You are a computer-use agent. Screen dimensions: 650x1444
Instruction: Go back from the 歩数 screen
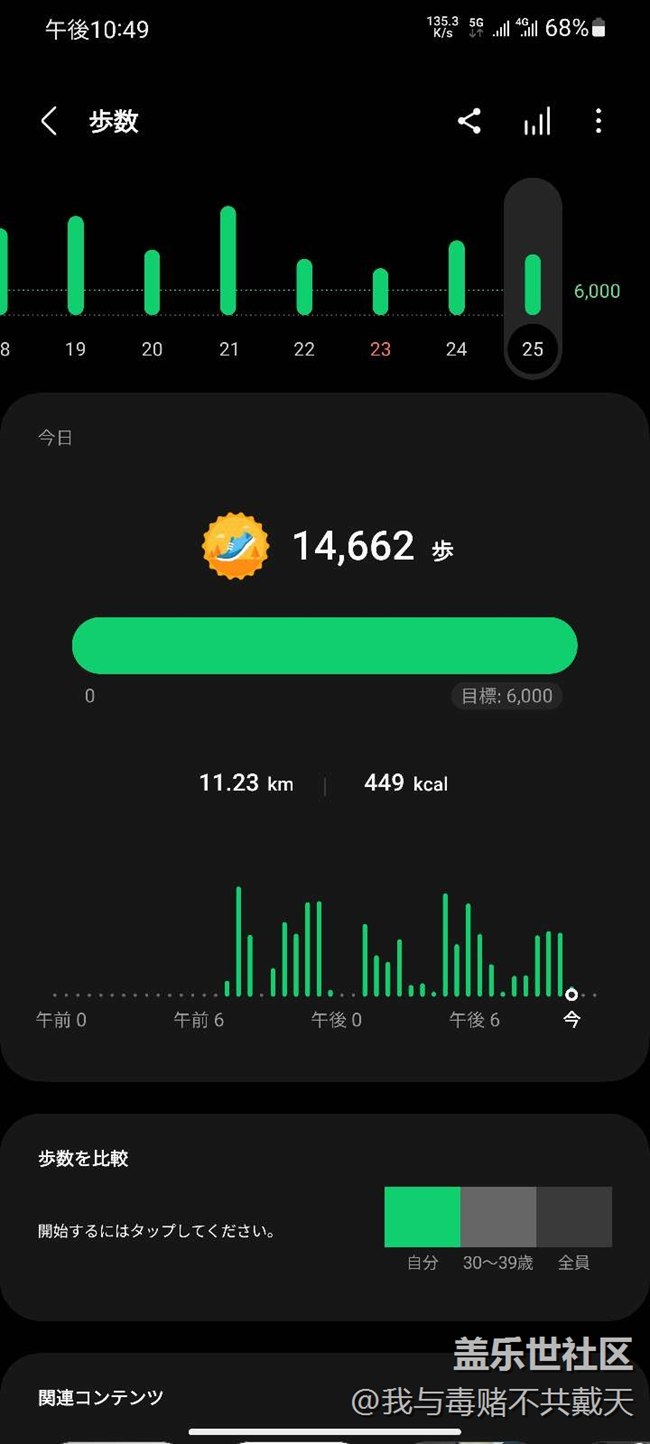pos(48,122)
